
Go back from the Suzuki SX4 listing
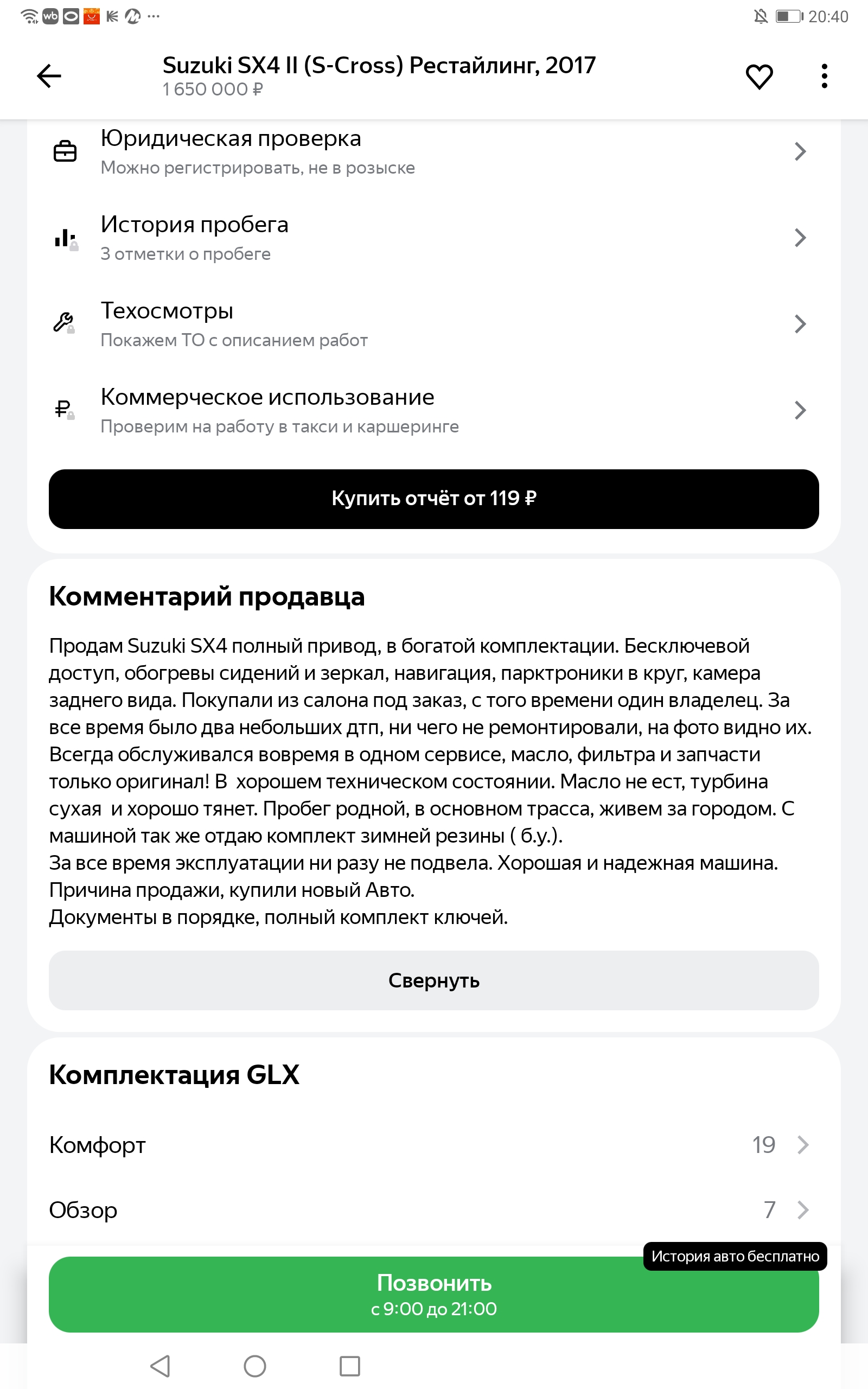pyautogui.click(x=49, y=77)
